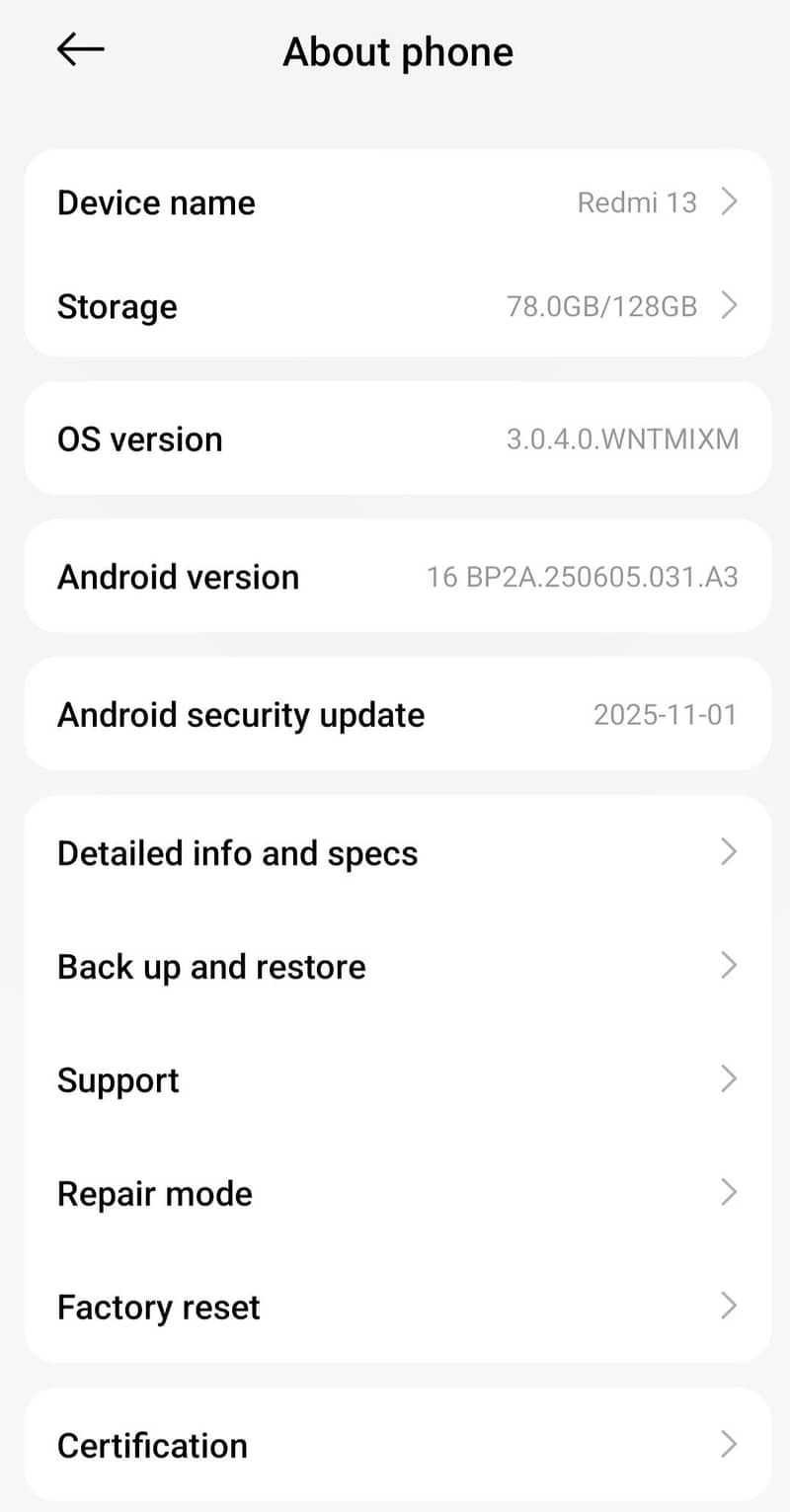Select the Device name entry Redmi 13
The height and width of the screenshot is (1512, 790).
pos(395,201)
